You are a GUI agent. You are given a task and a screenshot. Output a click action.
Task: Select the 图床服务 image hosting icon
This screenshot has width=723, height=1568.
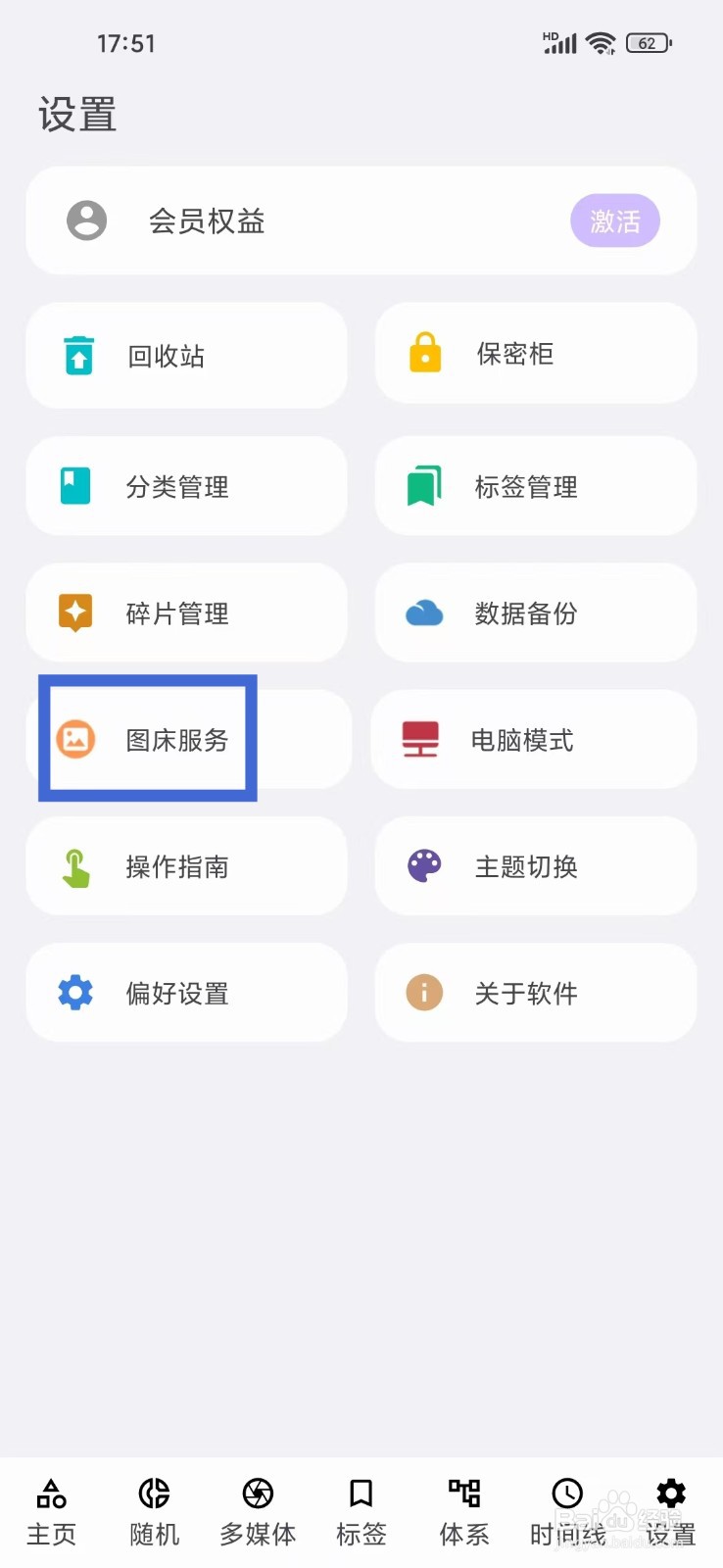76,740
